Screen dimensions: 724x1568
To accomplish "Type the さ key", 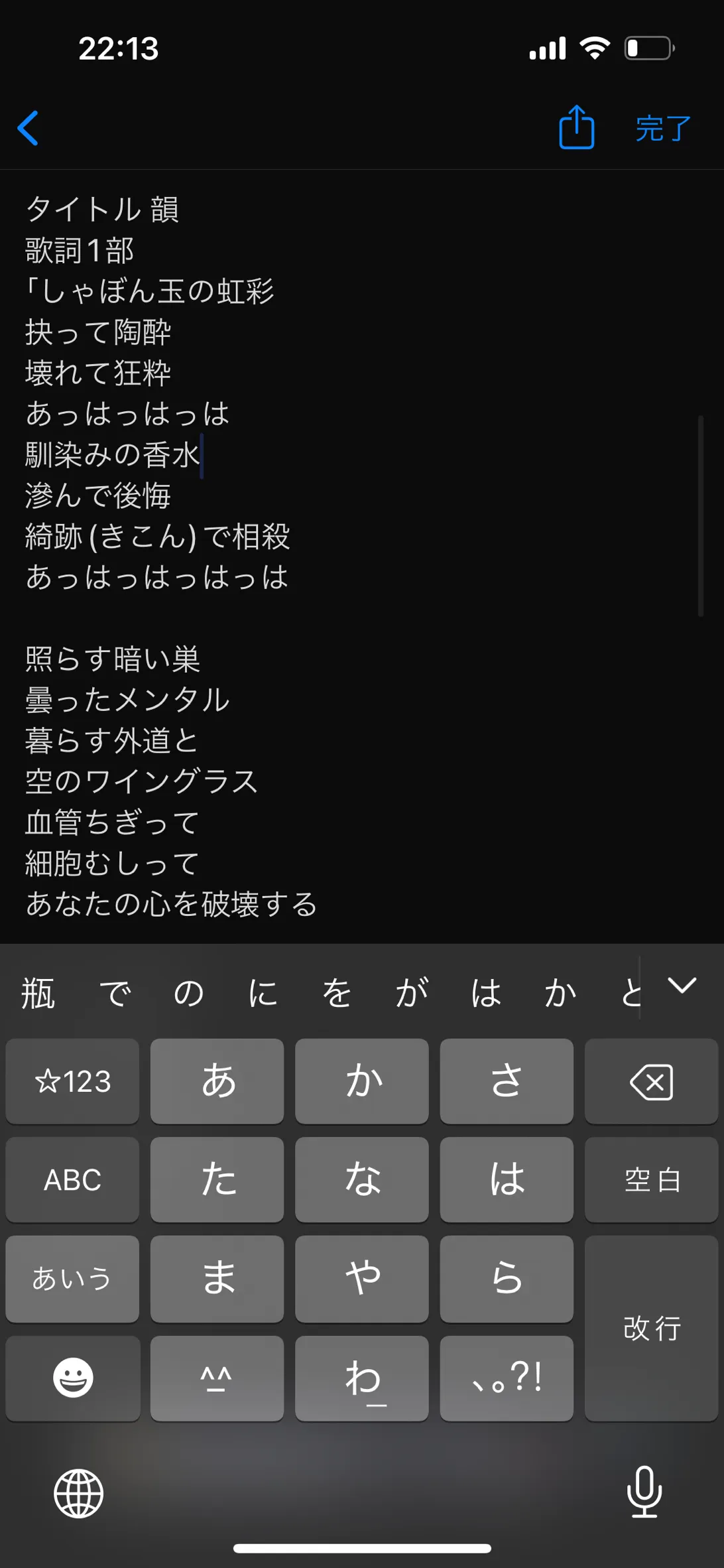I will coord(507,1081).
